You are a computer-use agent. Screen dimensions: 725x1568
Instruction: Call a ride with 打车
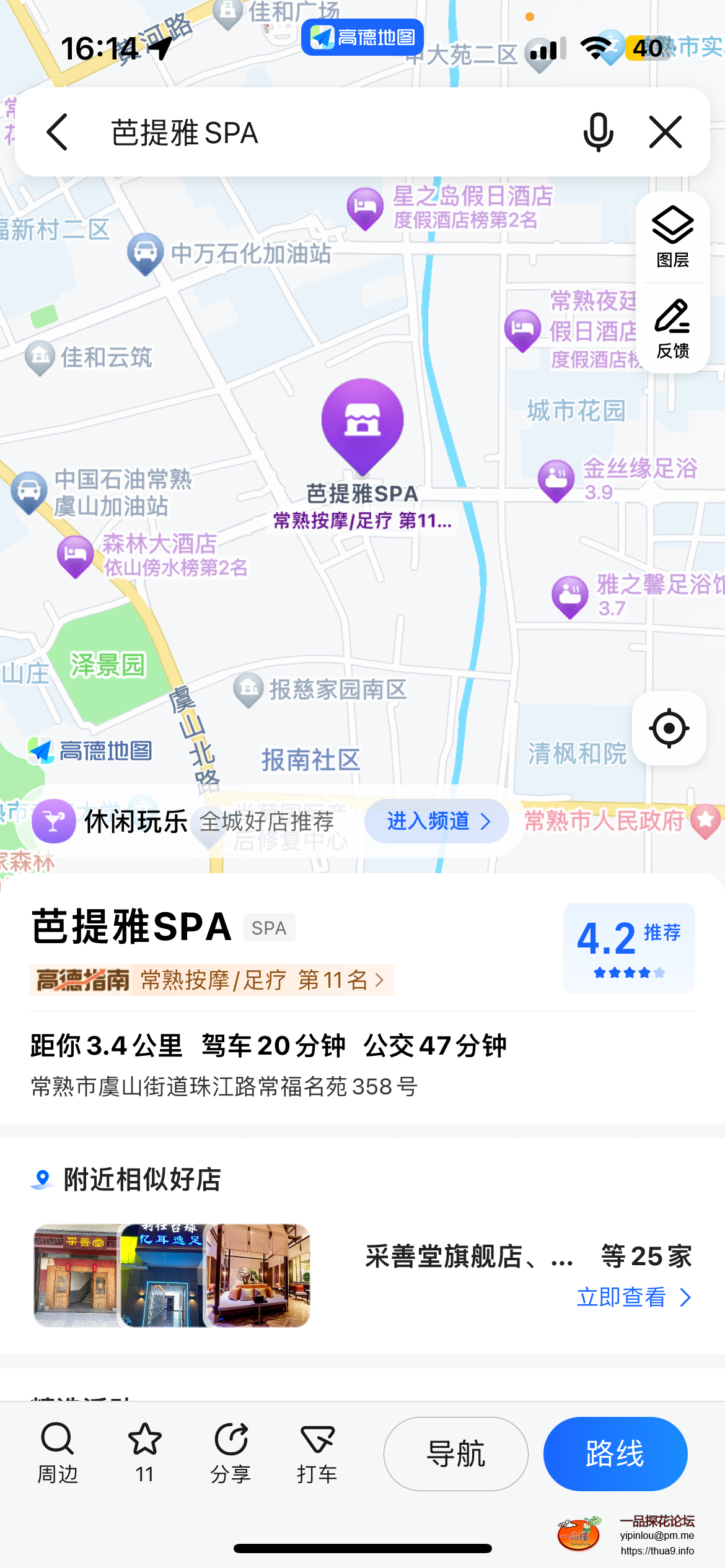[317, 1453]
